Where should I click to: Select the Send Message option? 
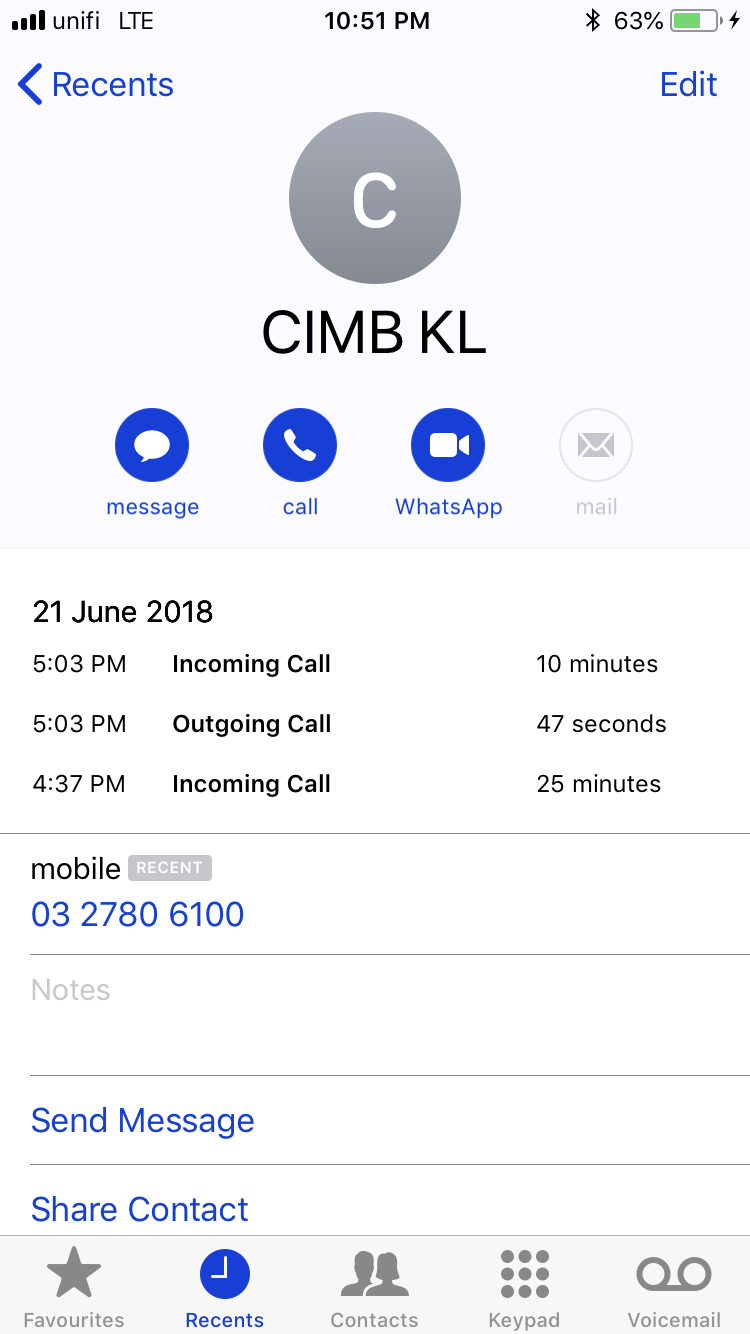pos(143,1120)
